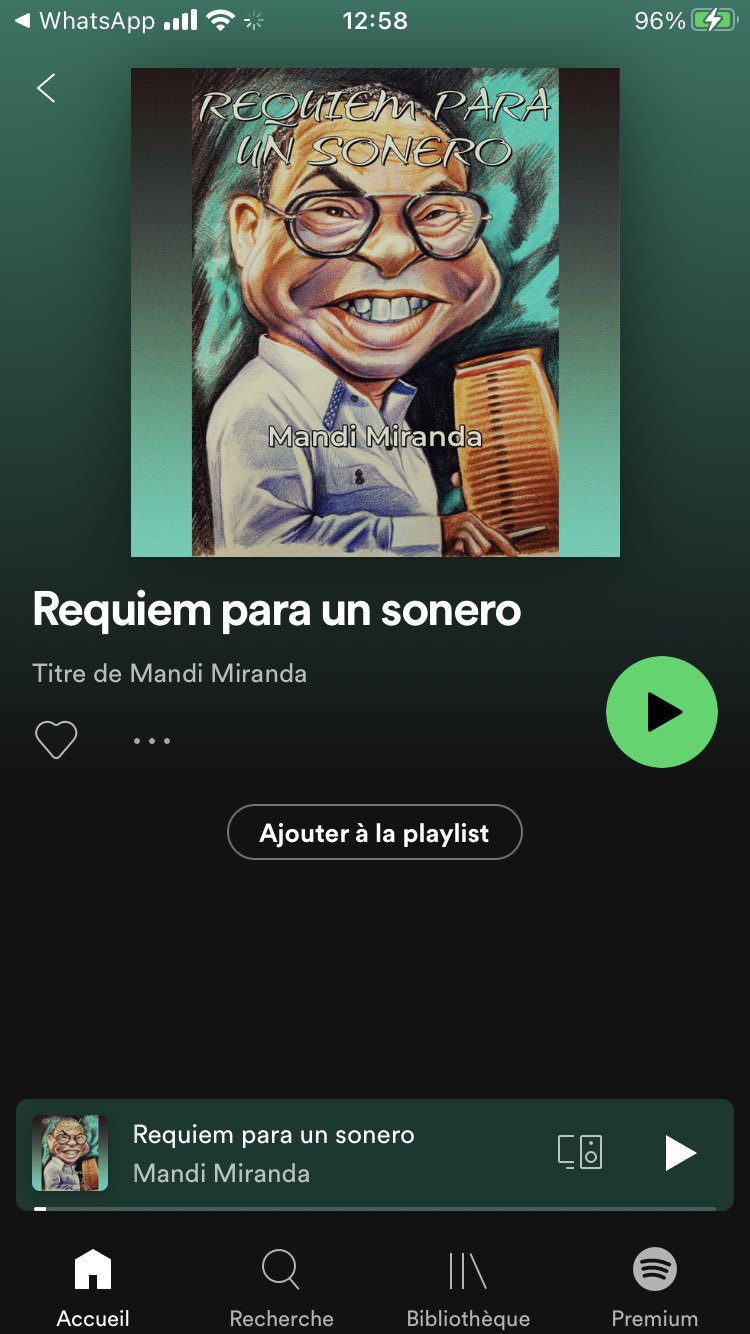Switch to the Recherche tab

(281, 1290)
